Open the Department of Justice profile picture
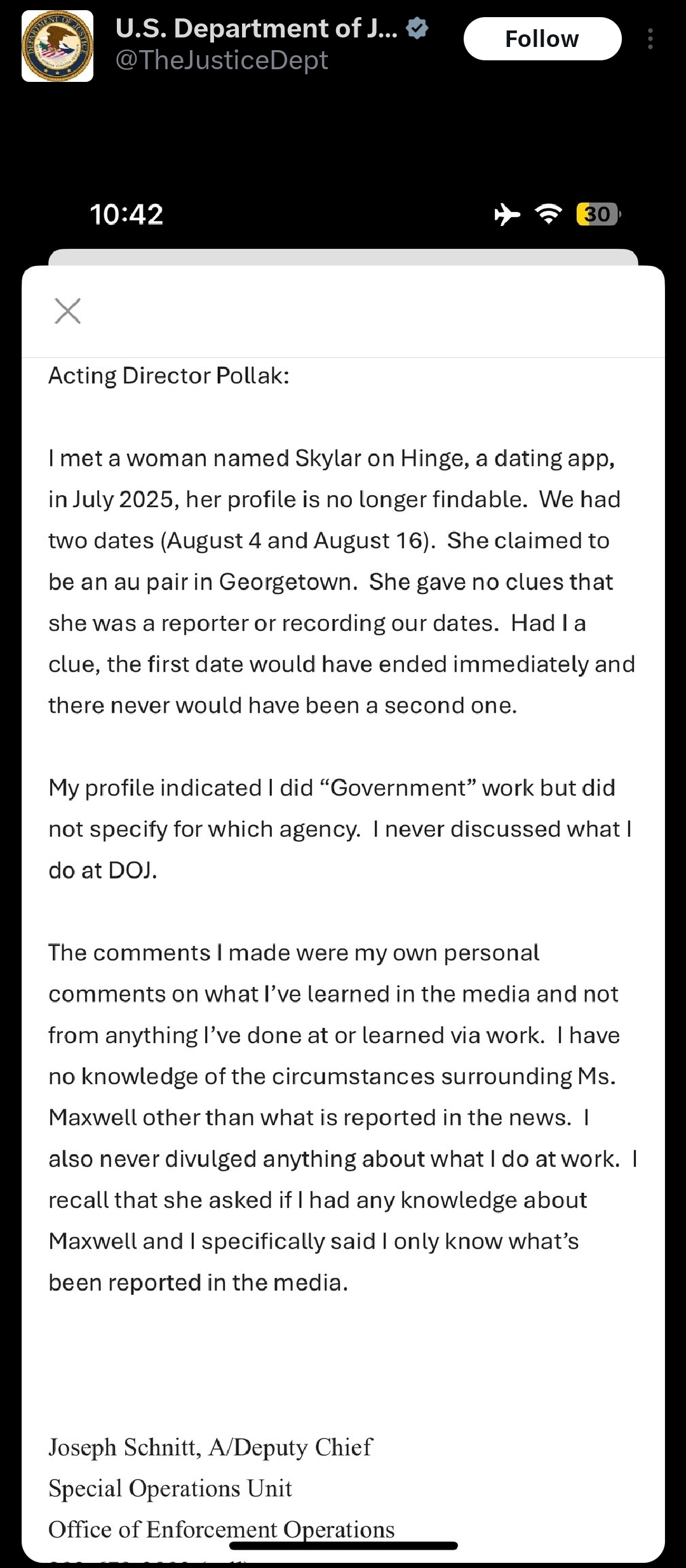 (x=57, y=46)
